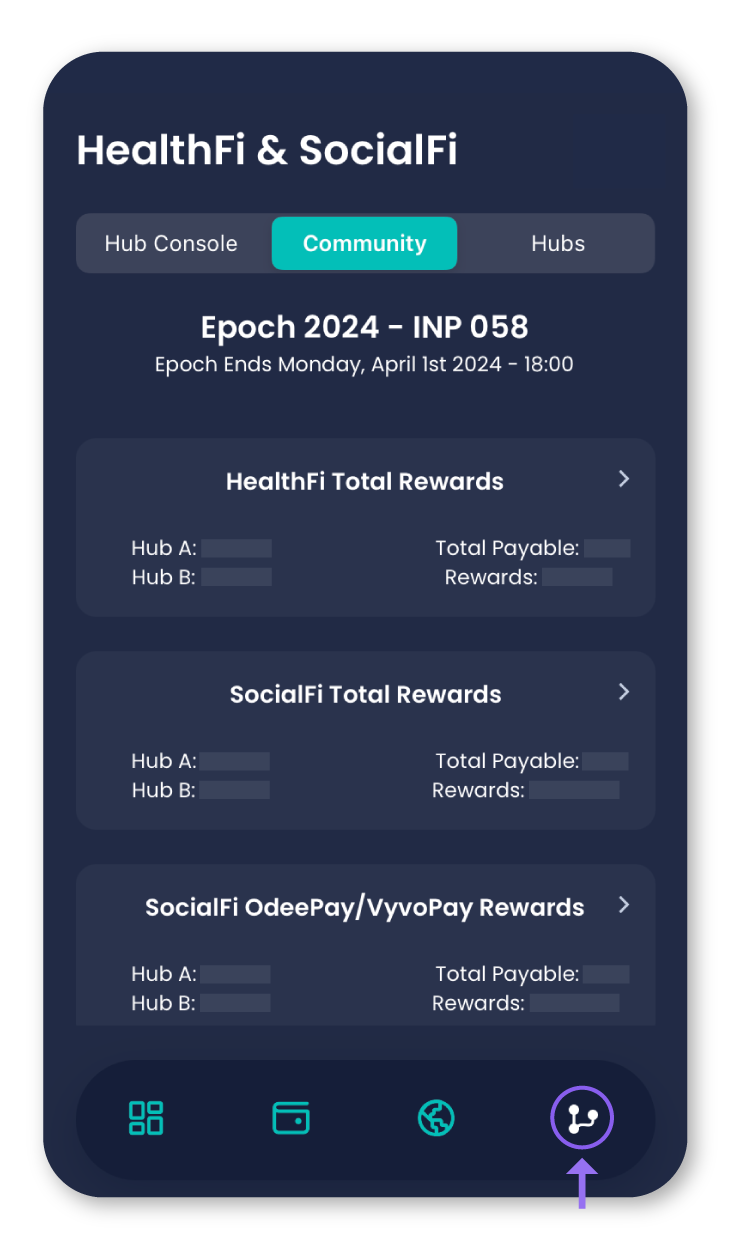Open HealthFi Total Rewards card
The height and width of the screenshot is (1247, 730).
[365, 481]
